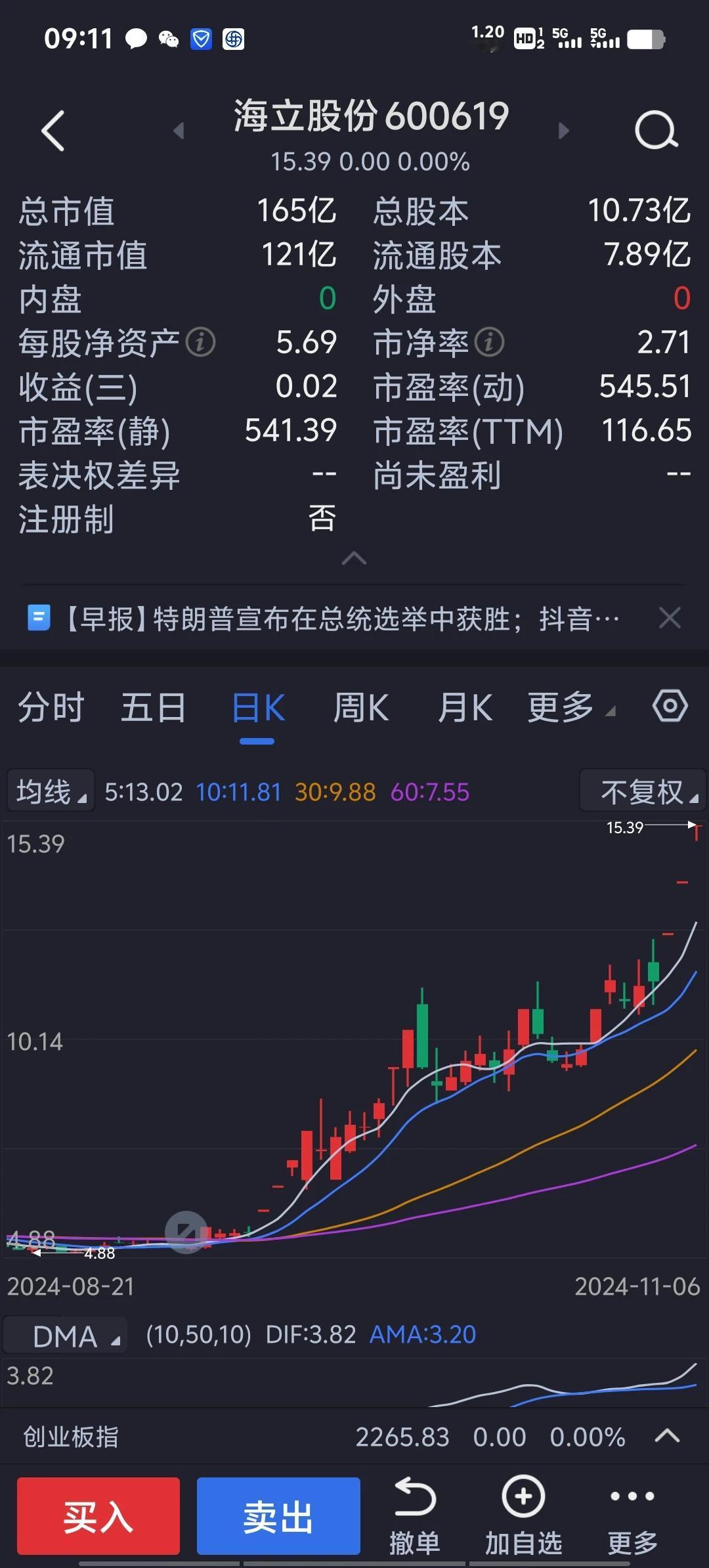The image size is (709, 1568).
Task: Tap the blue 卖出 button
Action: tap(278, 1517)
